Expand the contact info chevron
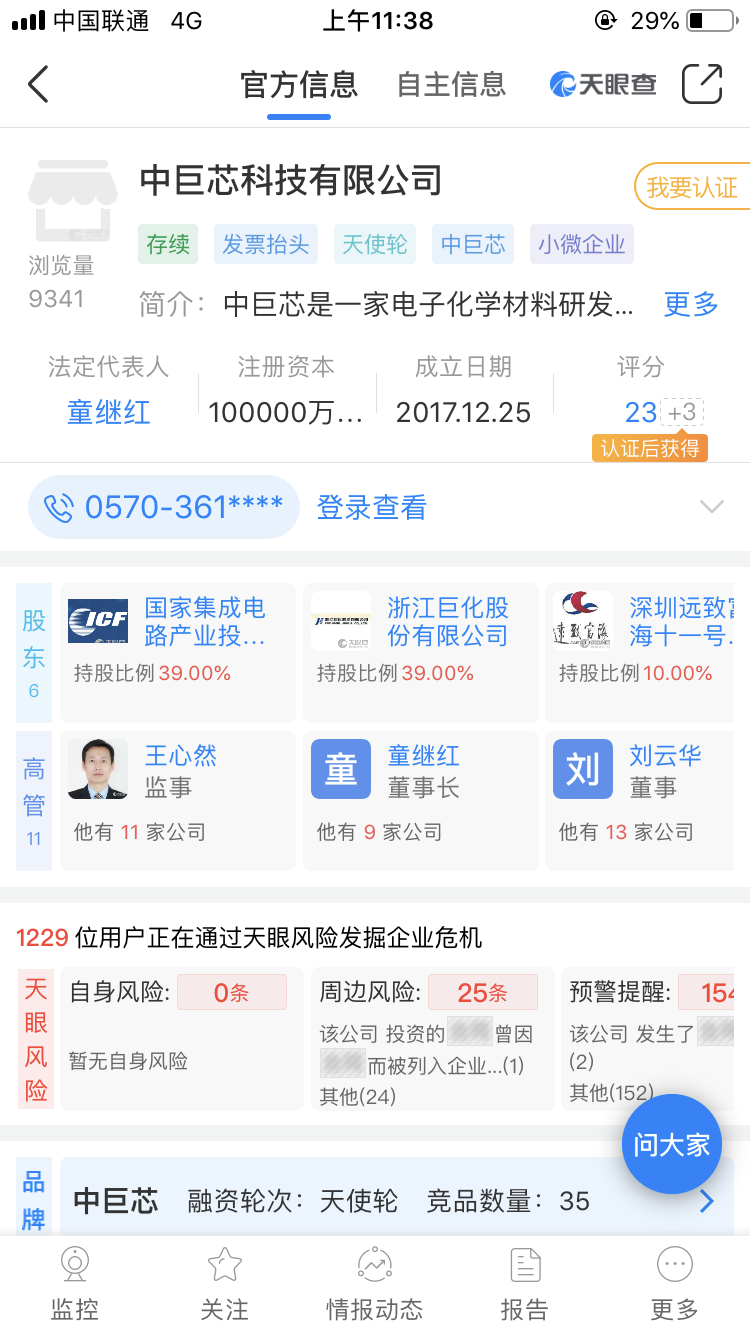750x1334 pixels. click(711, 507)
